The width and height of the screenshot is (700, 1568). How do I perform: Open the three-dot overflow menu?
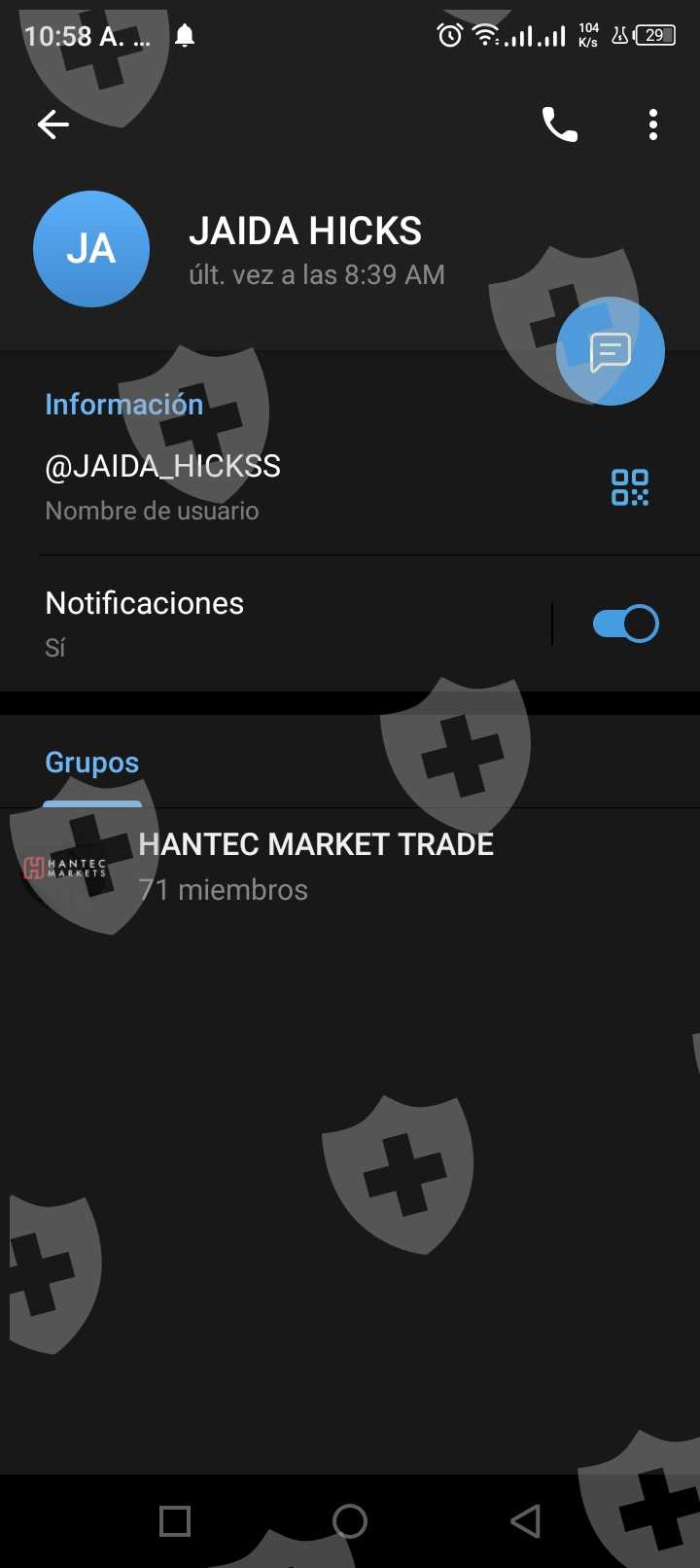pos(652,125)
